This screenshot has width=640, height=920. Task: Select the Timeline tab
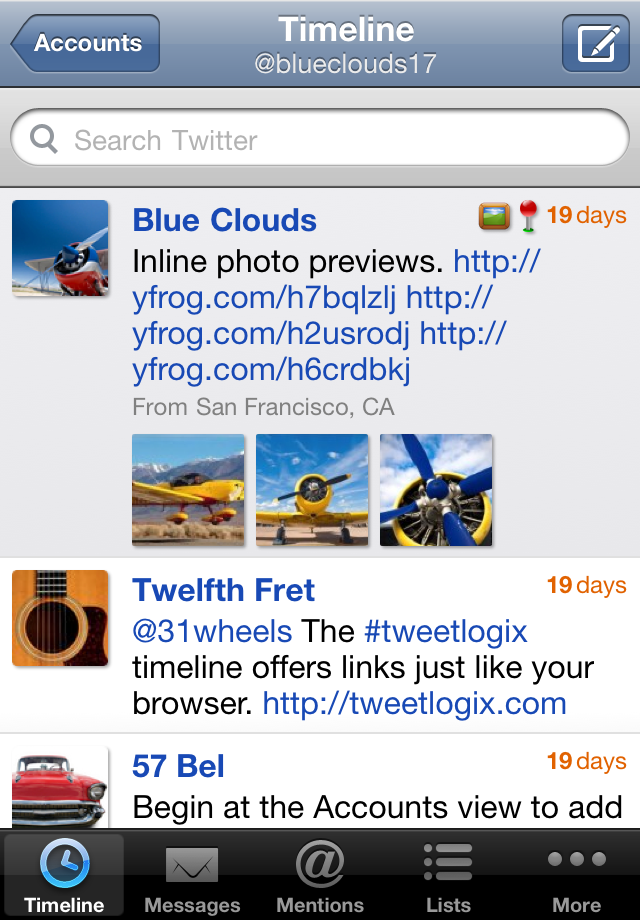coord(64,875)
